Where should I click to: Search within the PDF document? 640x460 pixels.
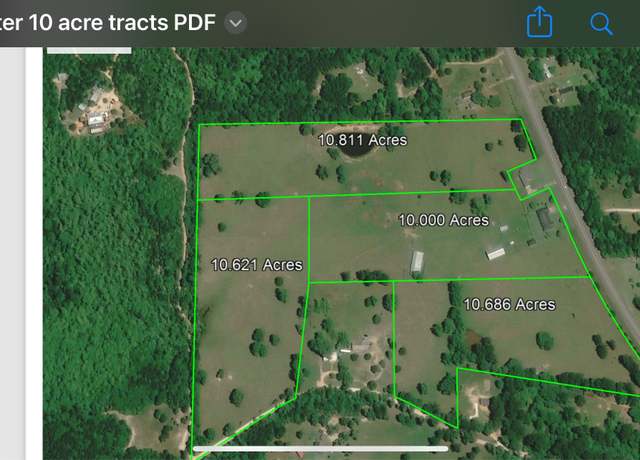coord(601,23)
